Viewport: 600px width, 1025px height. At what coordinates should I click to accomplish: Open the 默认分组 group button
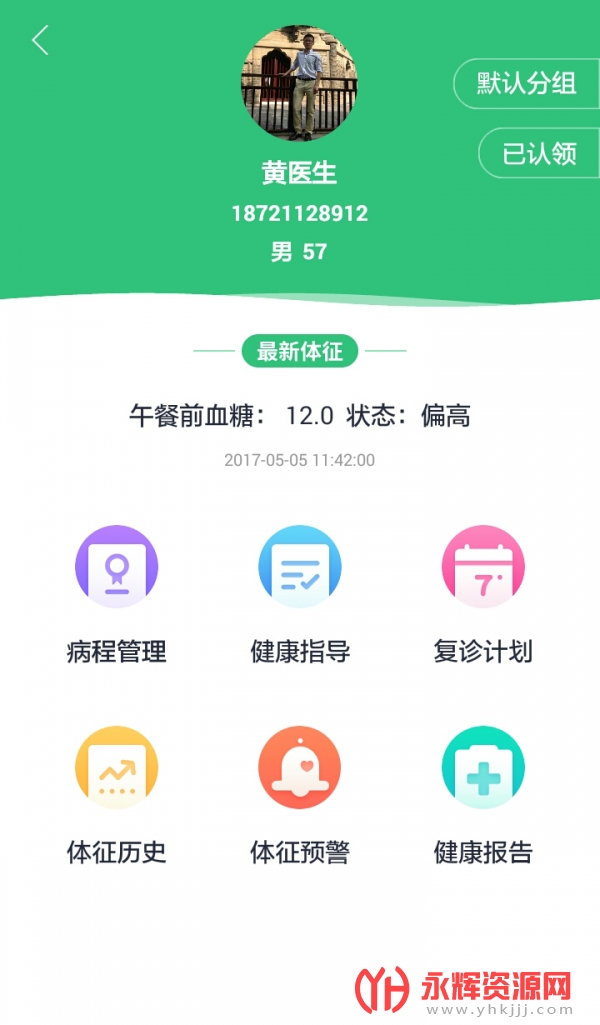[527, 84]
